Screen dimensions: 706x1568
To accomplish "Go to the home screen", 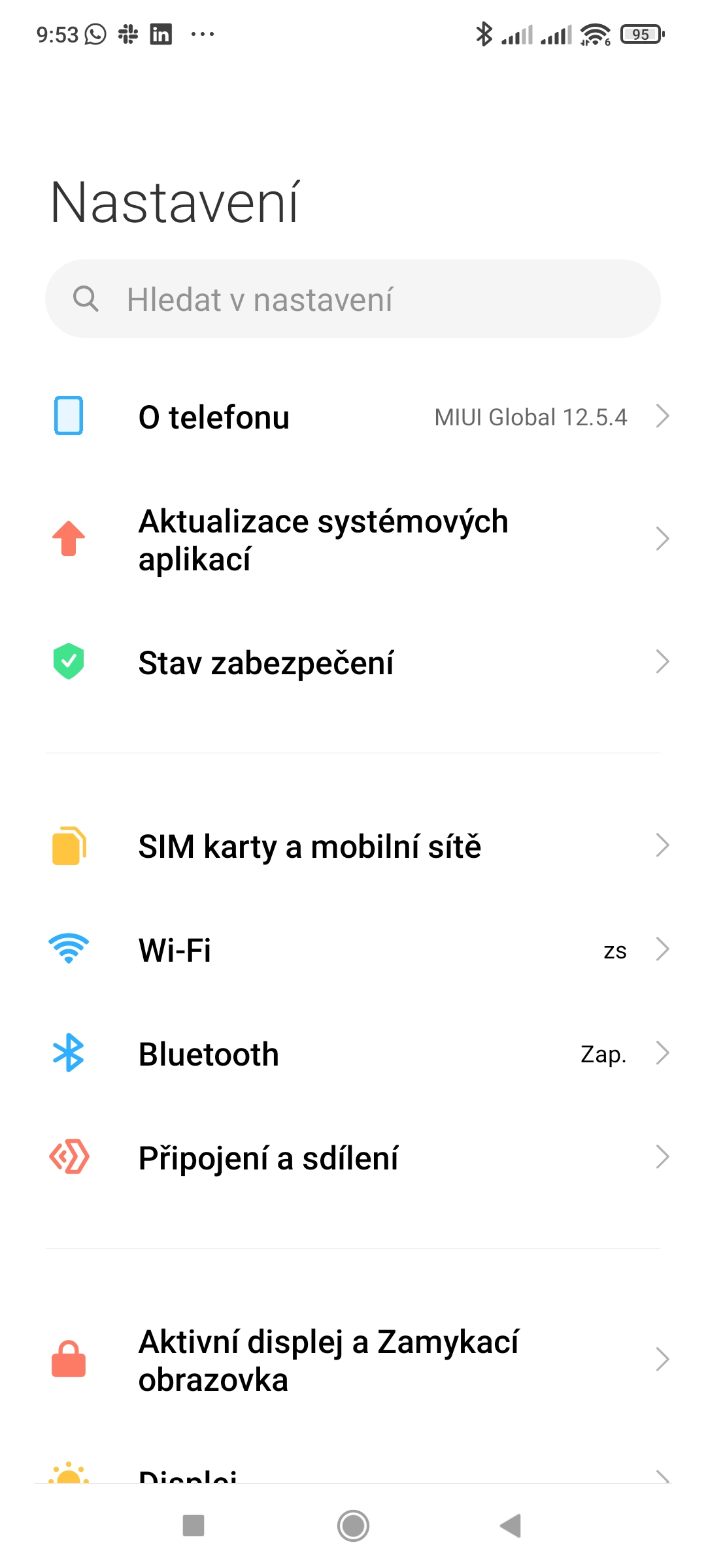I will 353,1526.
